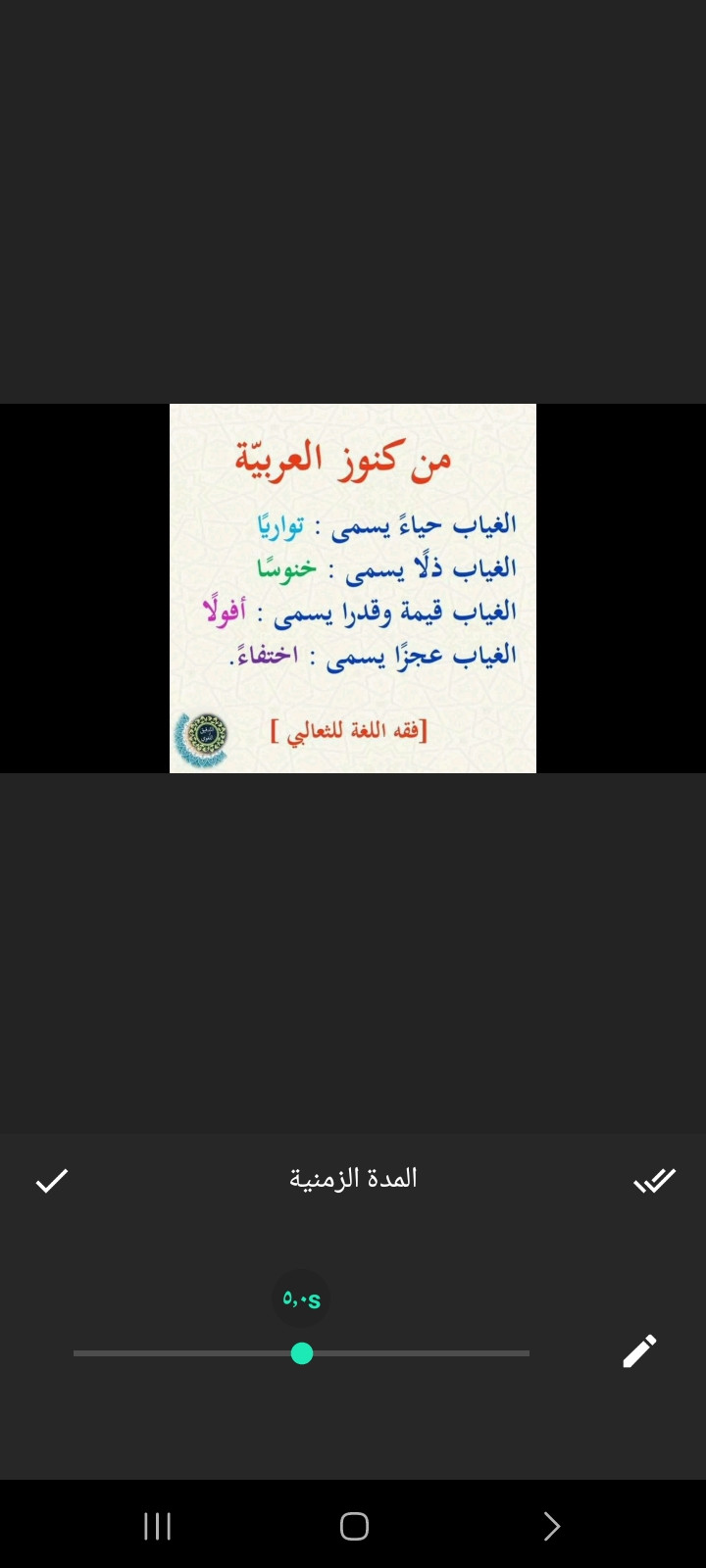Apply duration to all with double checkmark
The image size is (706, 1568).
click(654, 1181)
